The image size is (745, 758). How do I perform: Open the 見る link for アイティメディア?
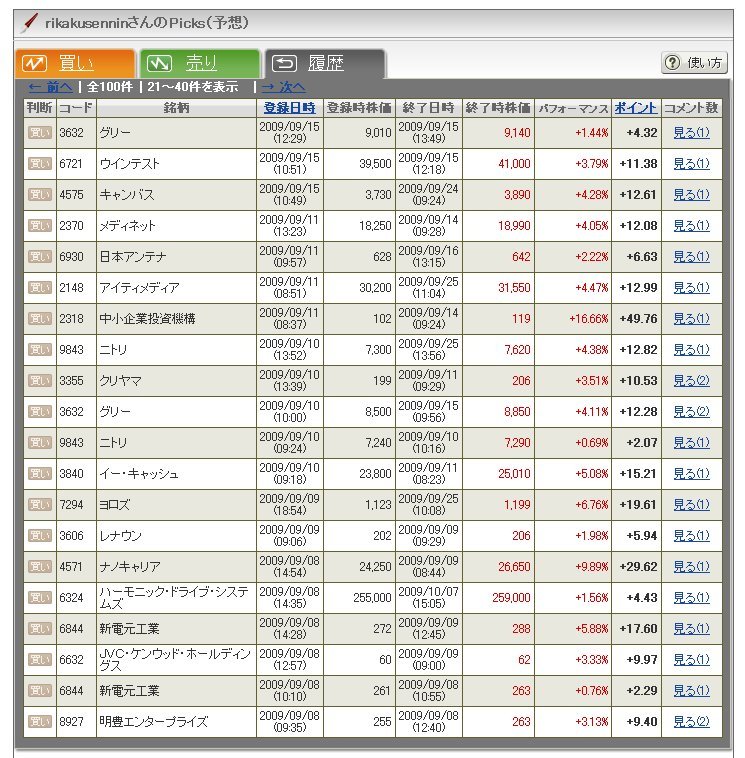click(x=691, y=288)
